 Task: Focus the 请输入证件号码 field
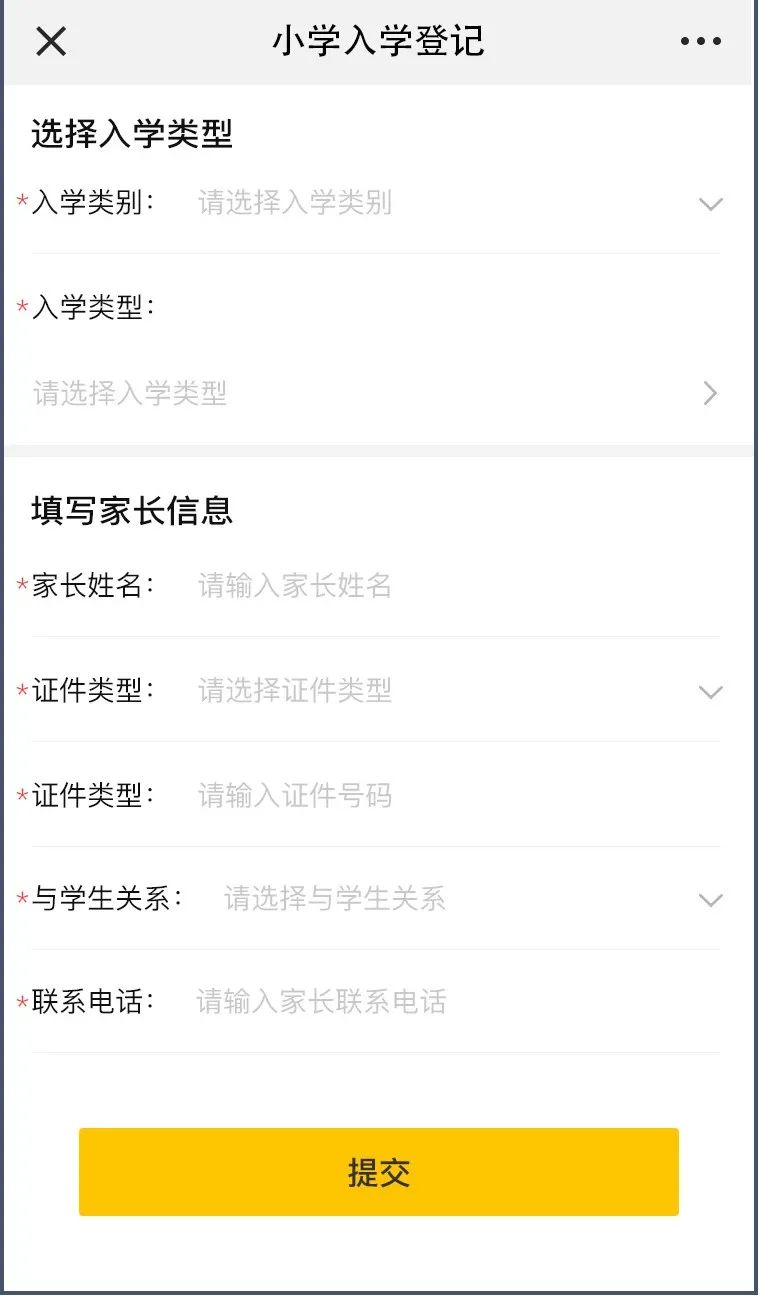tap(450, 796)
